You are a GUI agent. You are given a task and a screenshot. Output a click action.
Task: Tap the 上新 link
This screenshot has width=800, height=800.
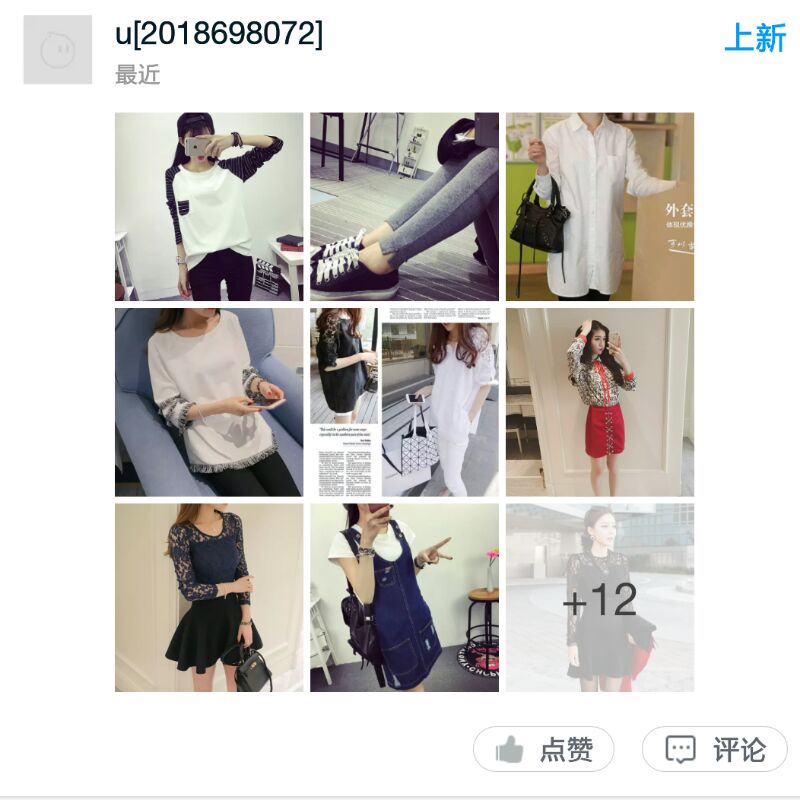(x=755, y=38)
